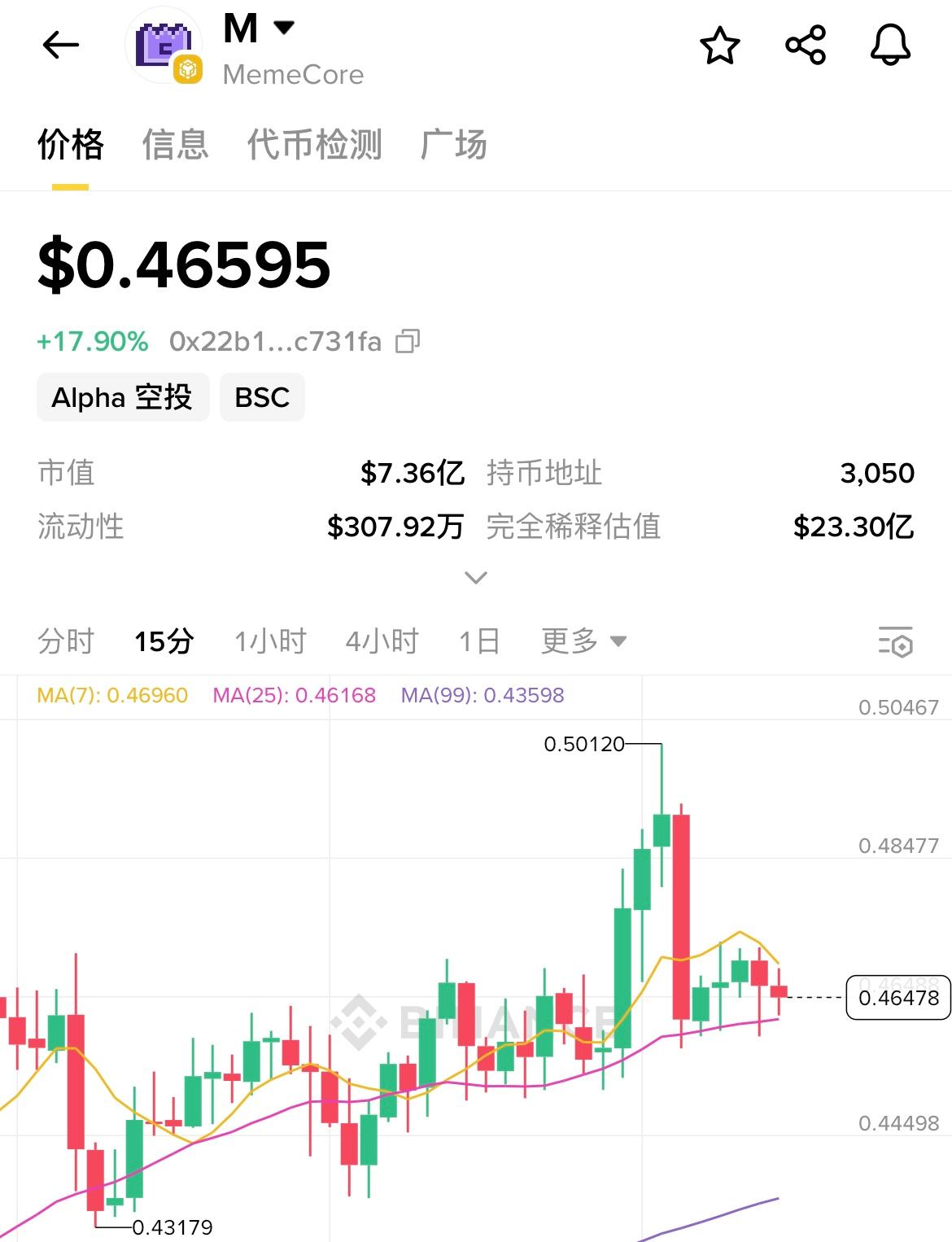Add MemeCore to favorites with star
The width and height of the screenshot is (952, 1242).
click(720, 46)
